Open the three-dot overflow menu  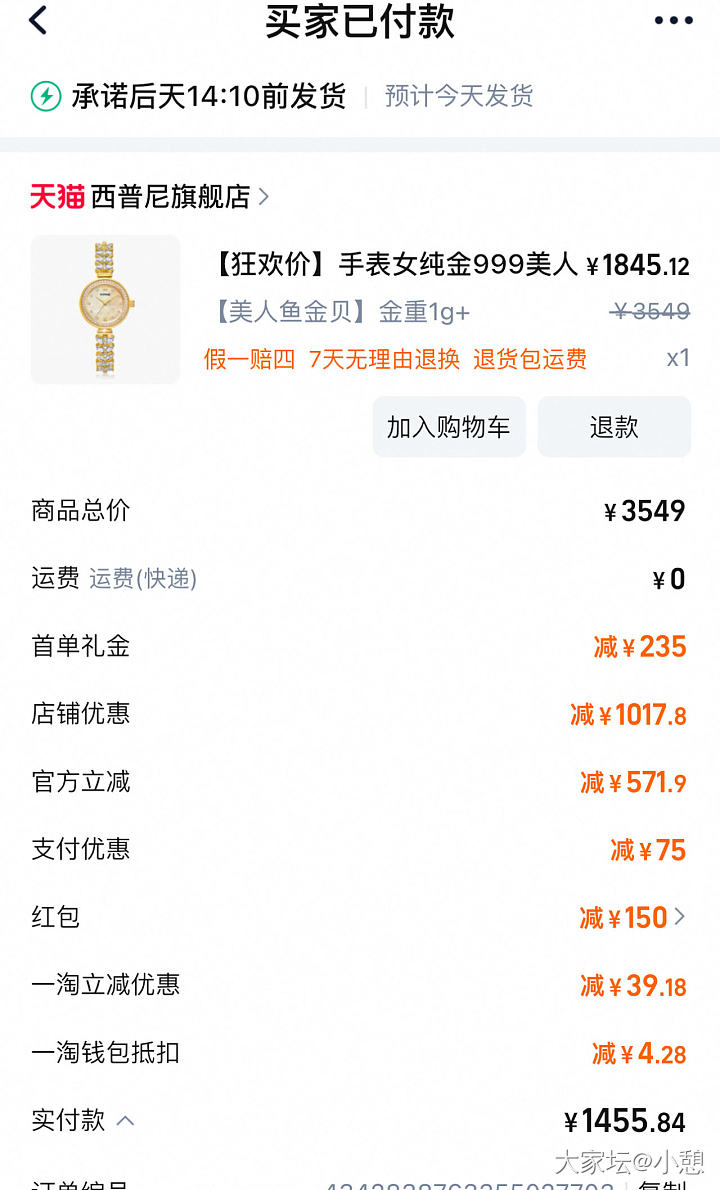point(673,20)
